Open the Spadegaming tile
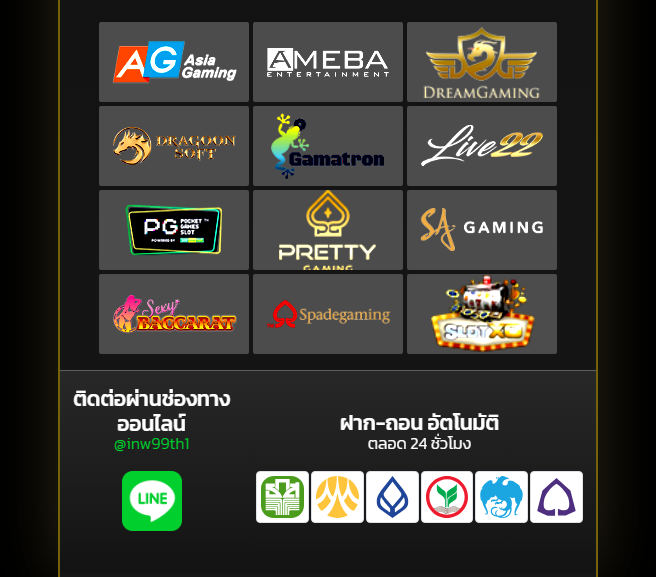Viewport: 656px width, 577px height. (x=328, y=314)
